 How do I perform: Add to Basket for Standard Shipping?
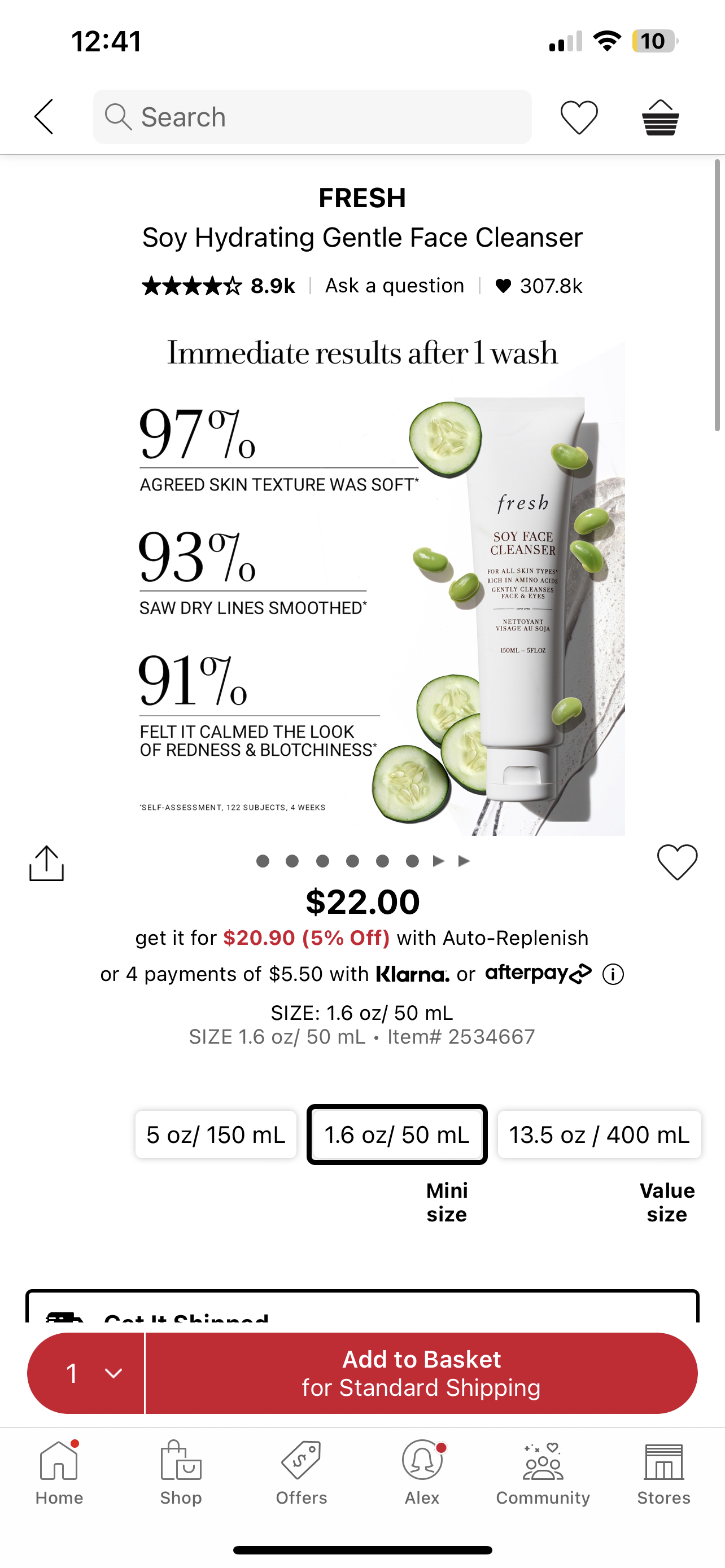(x=421, y=1373)
